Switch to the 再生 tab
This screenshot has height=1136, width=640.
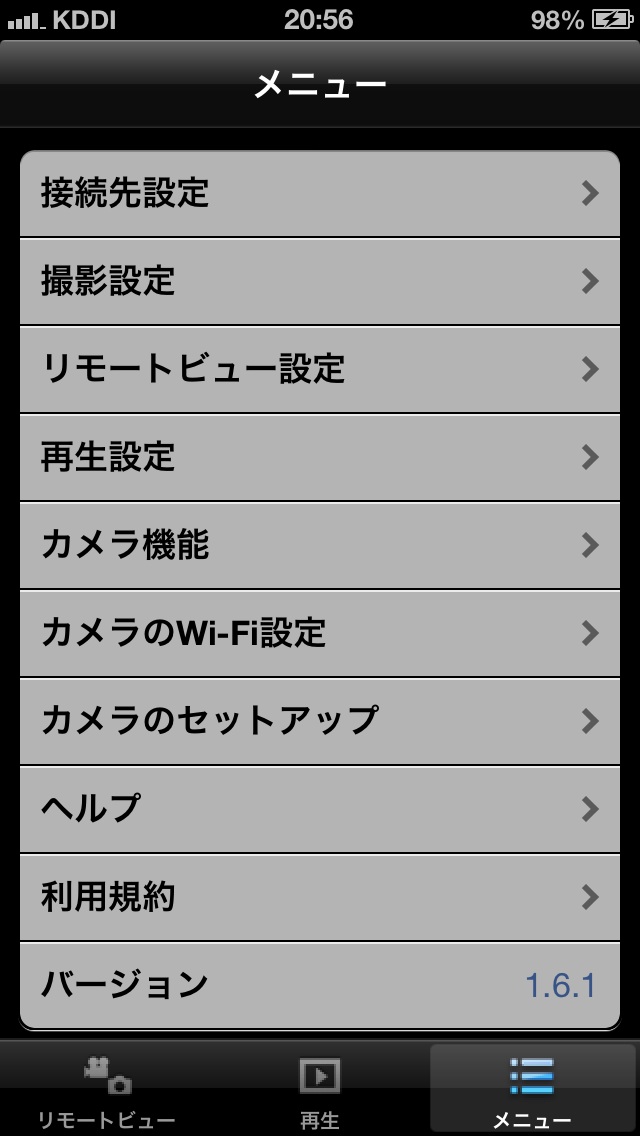(x=320, y=1090)
